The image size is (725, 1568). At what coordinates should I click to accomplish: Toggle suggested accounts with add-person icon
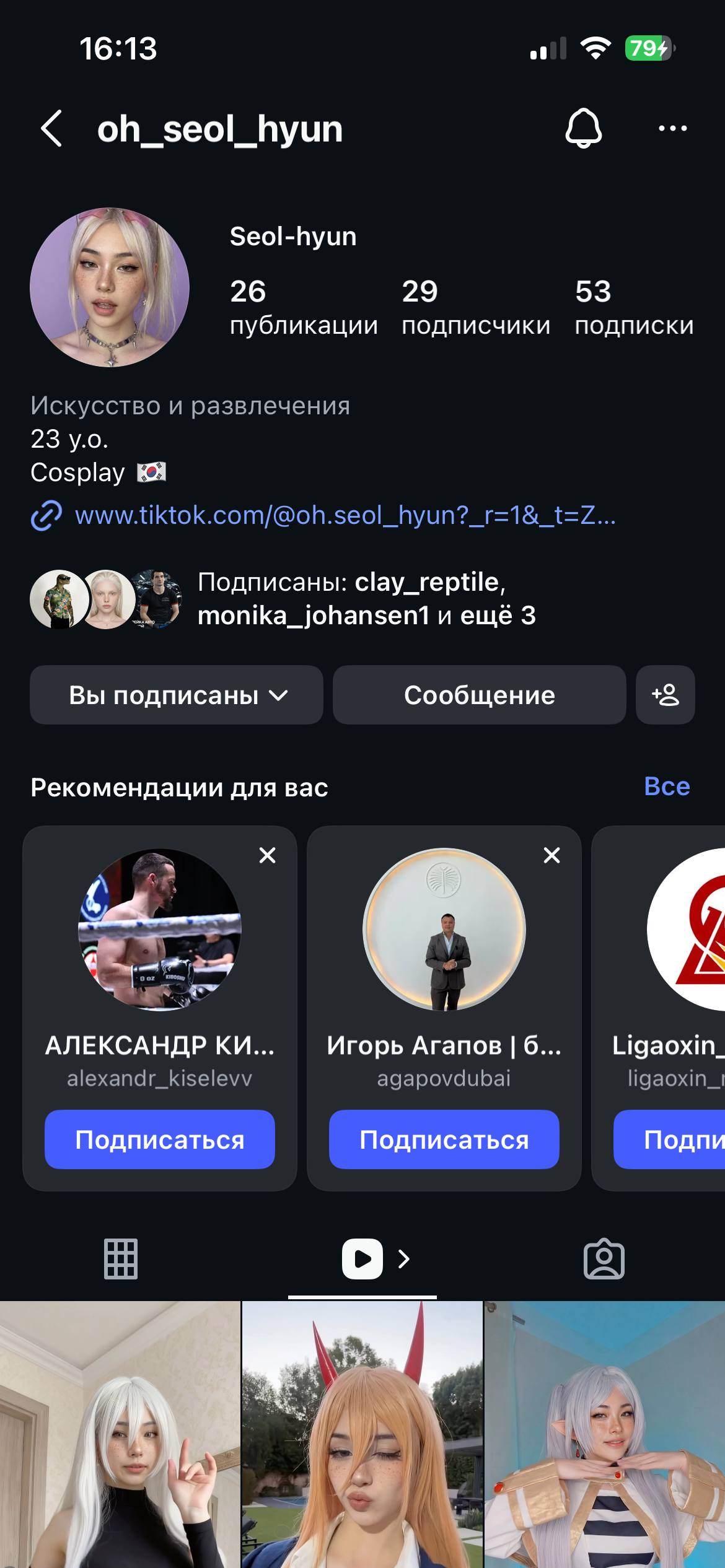tap(666, 695)
